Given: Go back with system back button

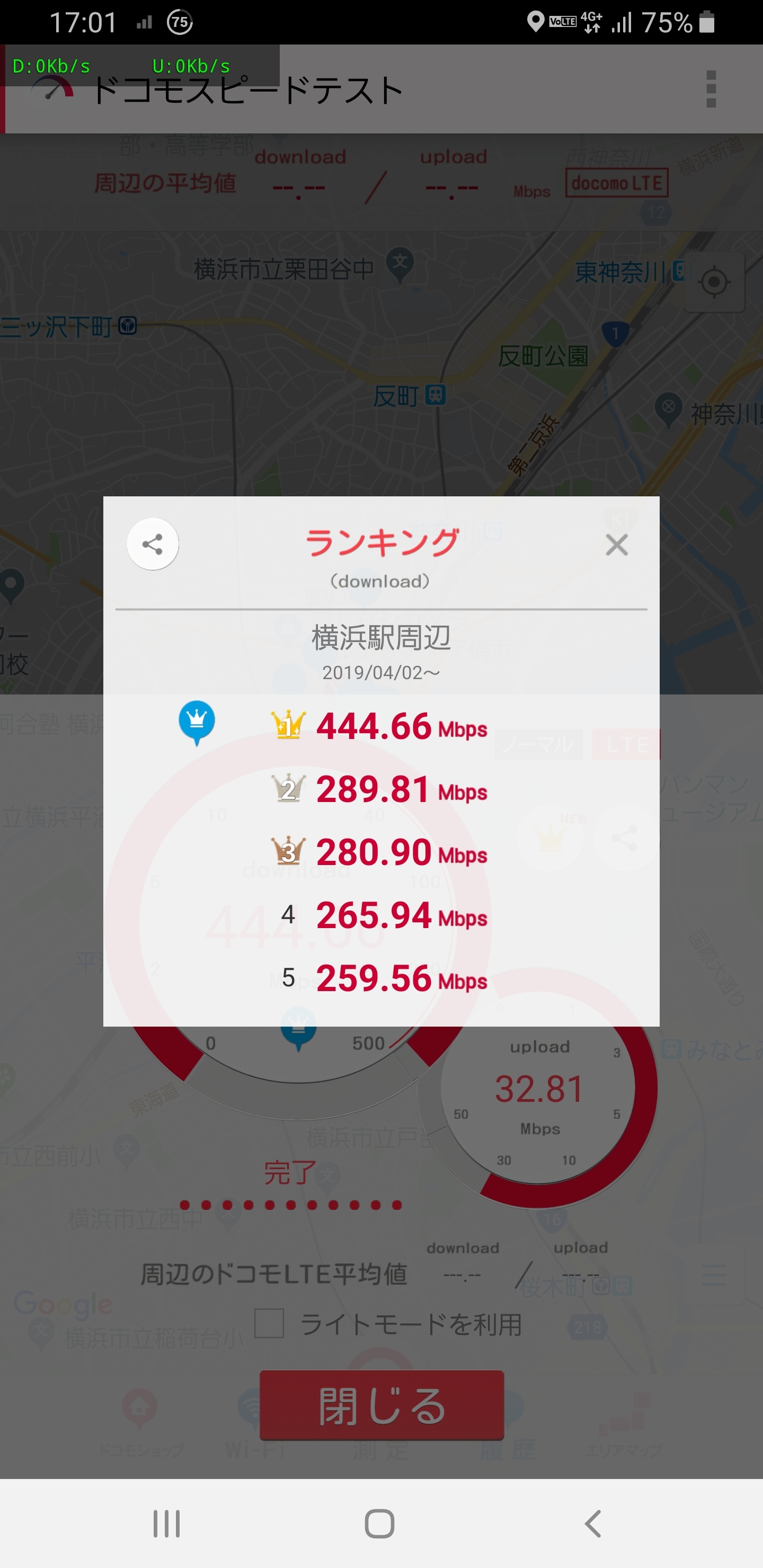Looking at the screenshot, I should pos(592,1524).
